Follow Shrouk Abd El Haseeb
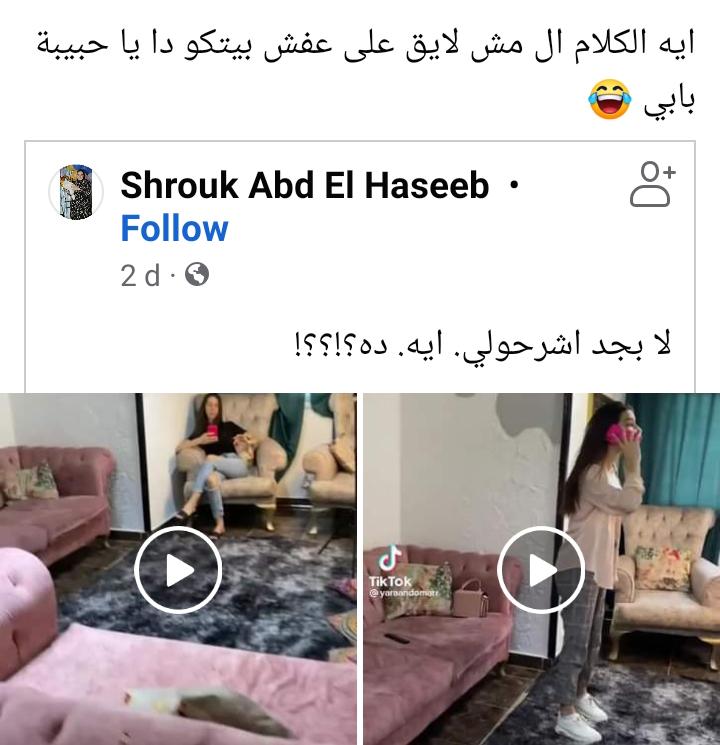The width and height of the screenshot is (720, 745). [174, 229]
